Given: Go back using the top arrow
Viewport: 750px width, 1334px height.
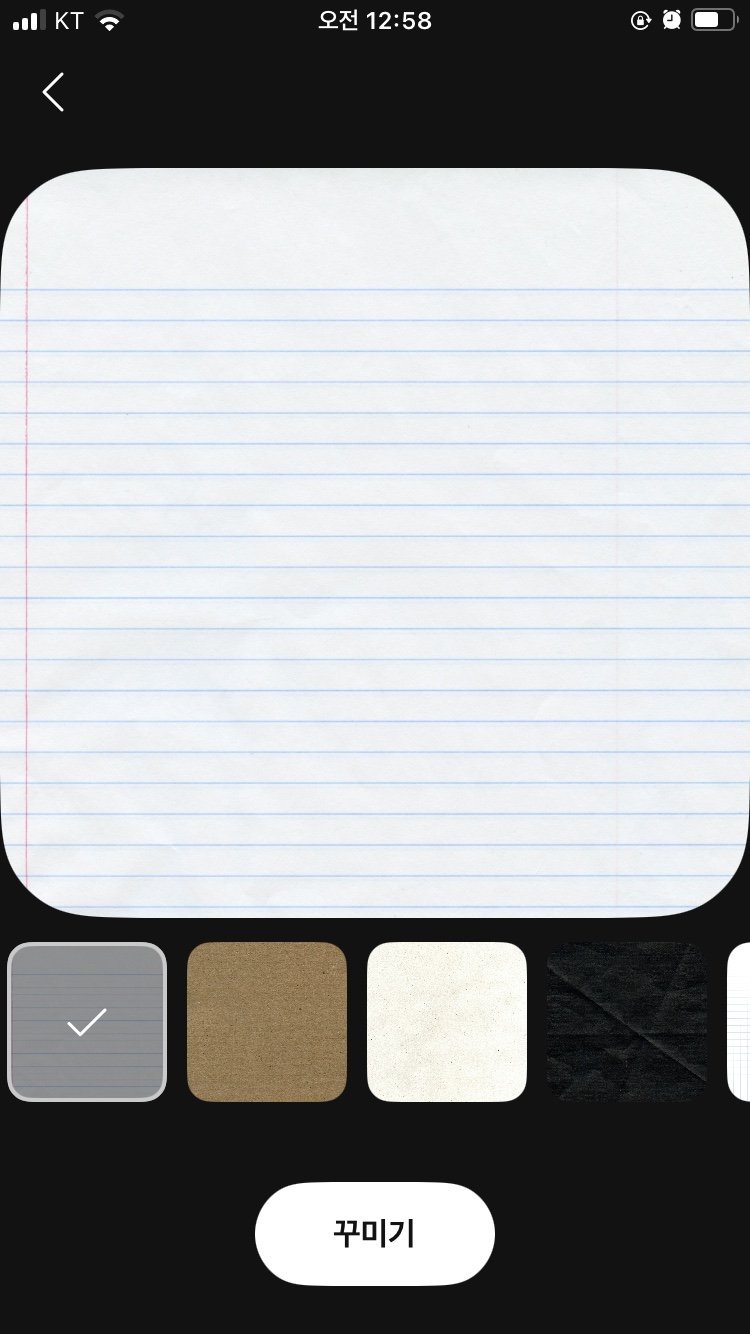Looking at the screenshot, I should tap(54, 92).
